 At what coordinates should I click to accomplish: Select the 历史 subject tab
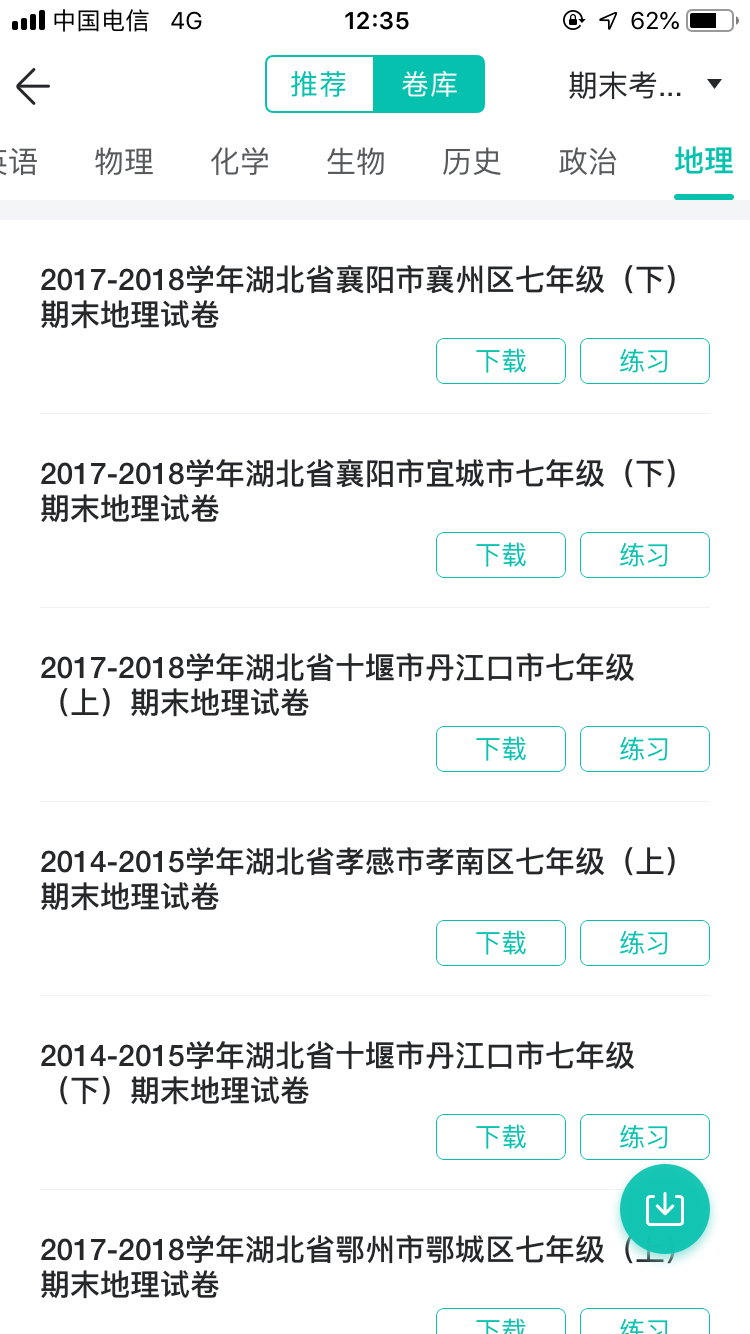point(472,161)
